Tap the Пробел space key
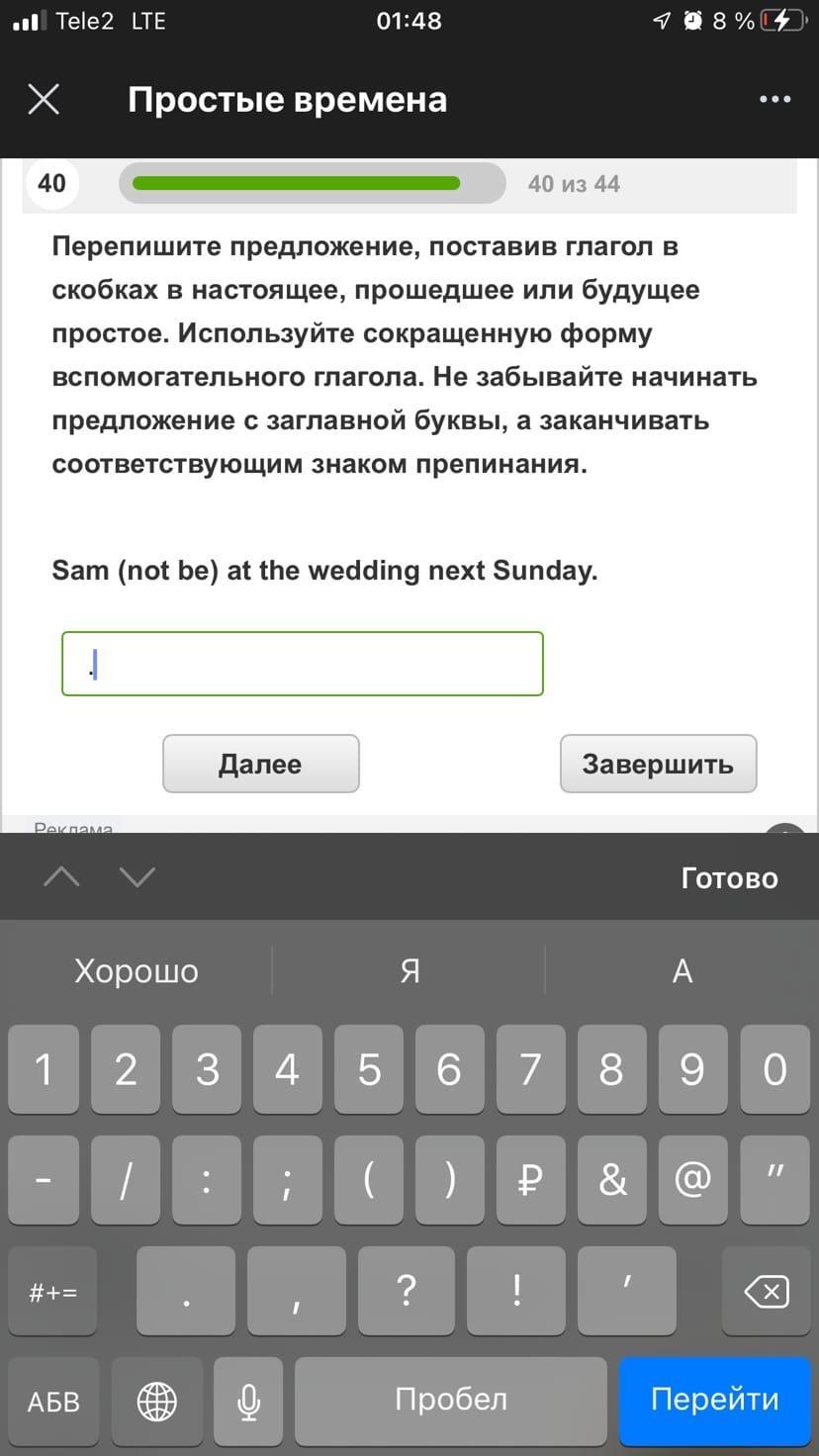 point(451,1400)
